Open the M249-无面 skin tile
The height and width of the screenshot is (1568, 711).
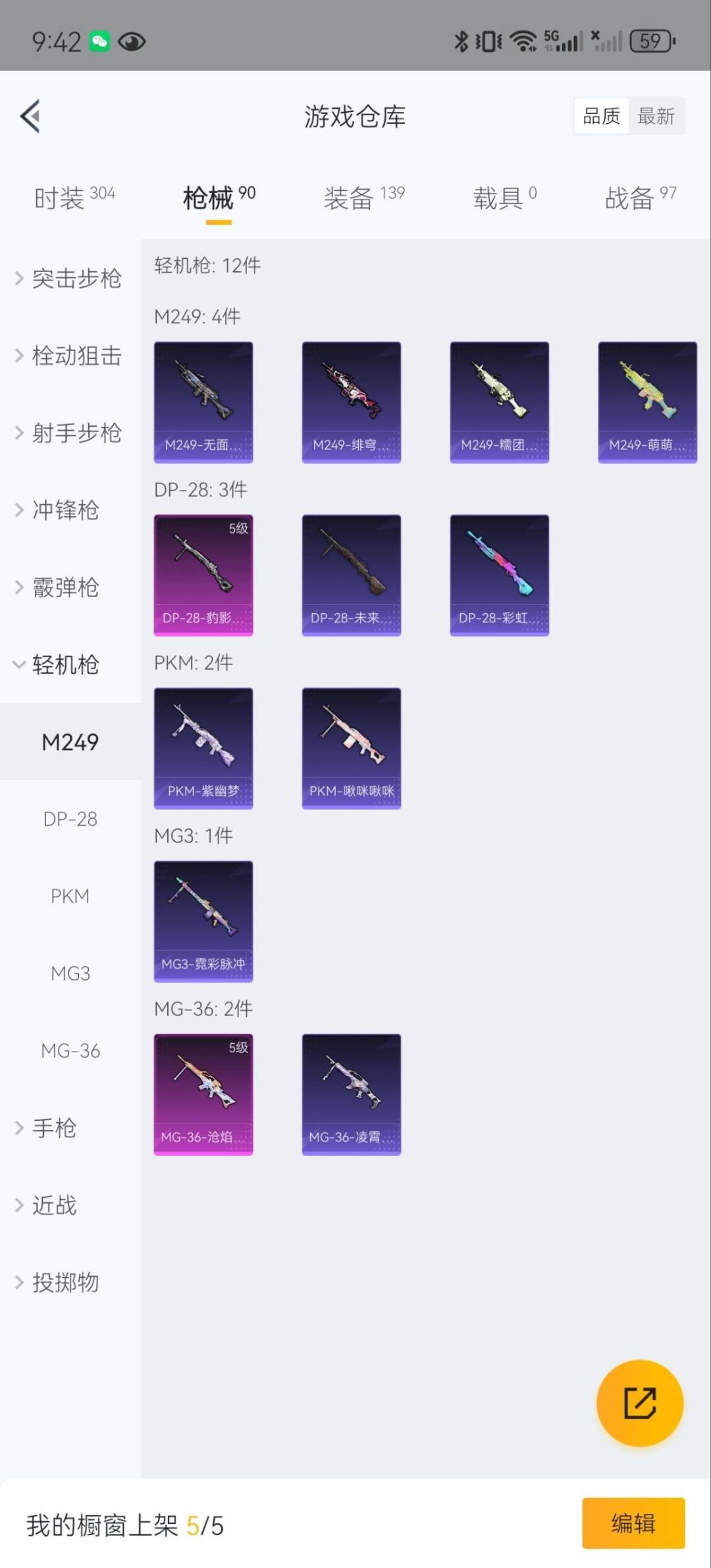[x=203, y=402]
